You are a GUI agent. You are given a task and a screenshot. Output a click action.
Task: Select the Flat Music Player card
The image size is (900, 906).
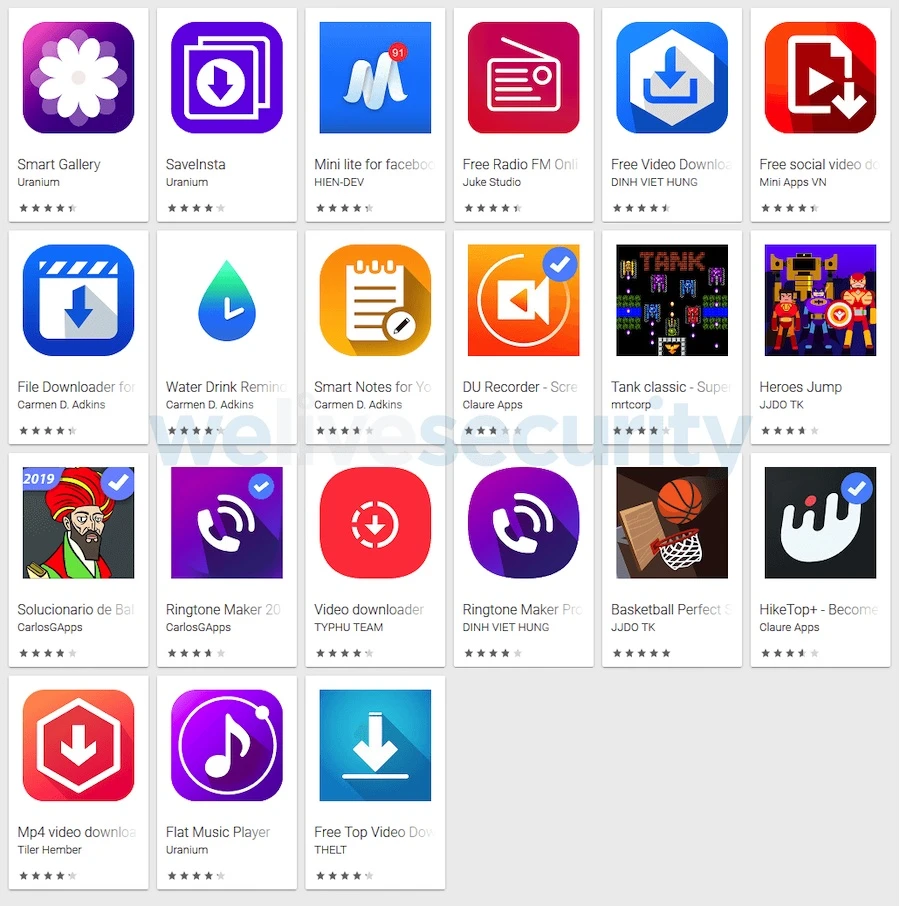point(226,745)
